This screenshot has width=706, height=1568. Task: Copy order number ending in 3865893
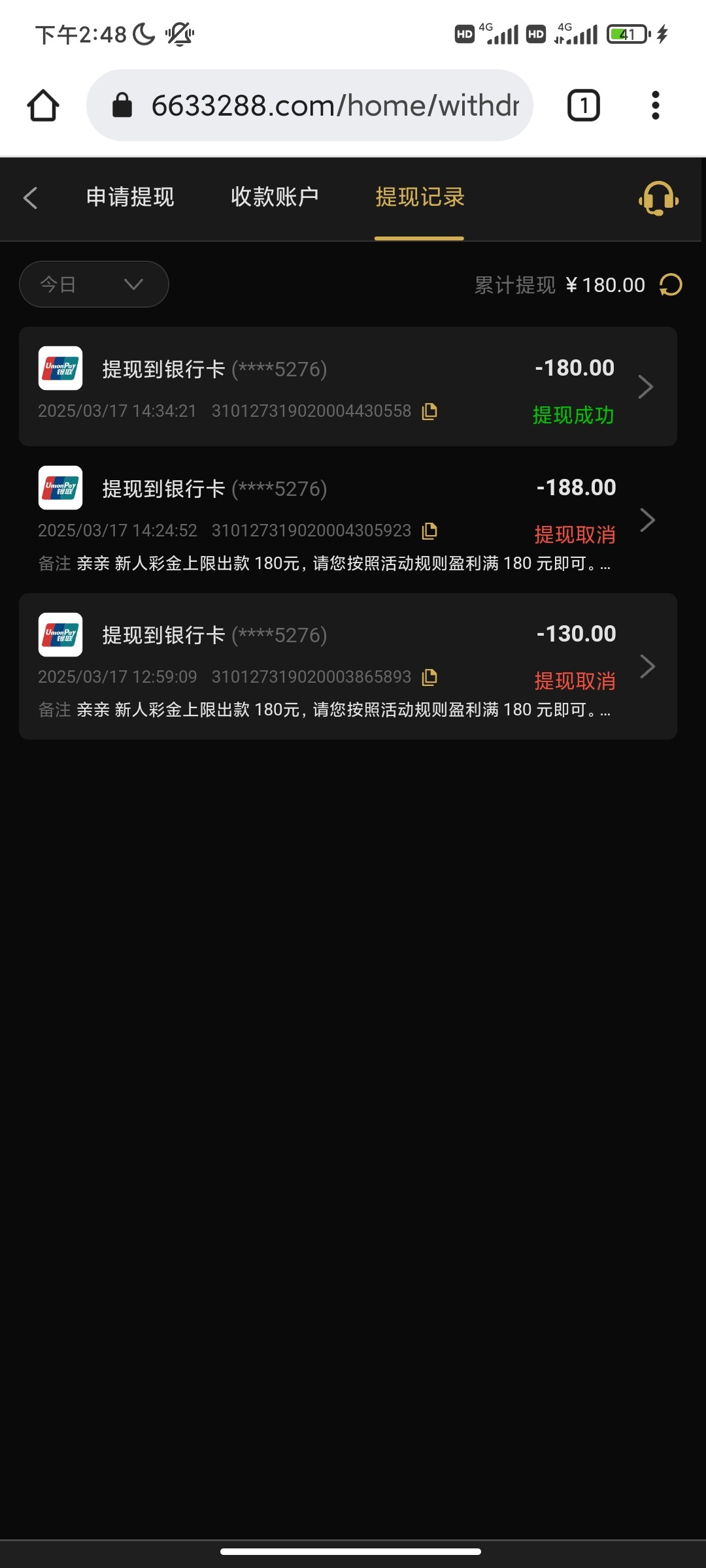coord(429,677)
